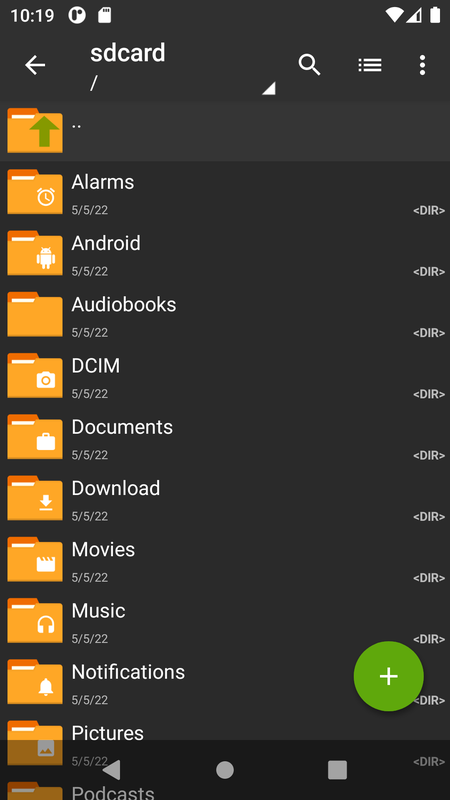The height and width of the screenshot is (800, 450).
Task: Open the overflow menu
Action: [422, 65]
